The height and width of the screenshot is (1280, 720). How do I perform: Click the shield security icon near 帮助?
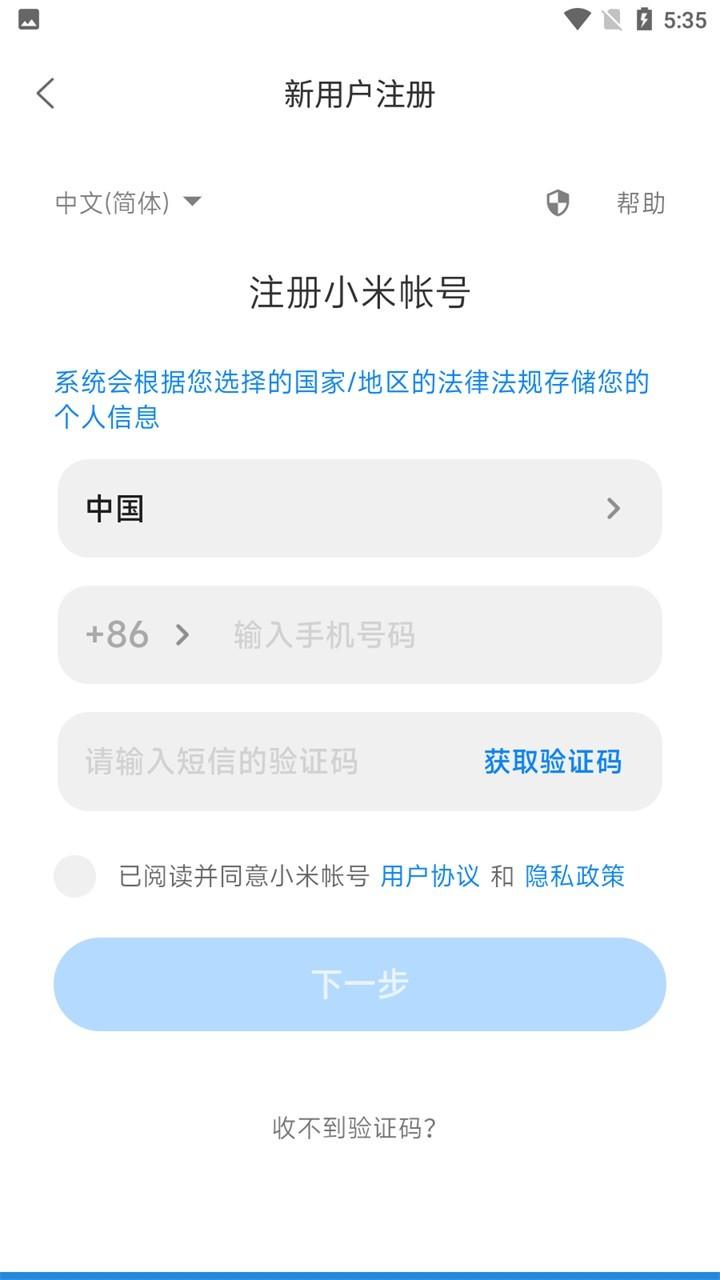557,203
